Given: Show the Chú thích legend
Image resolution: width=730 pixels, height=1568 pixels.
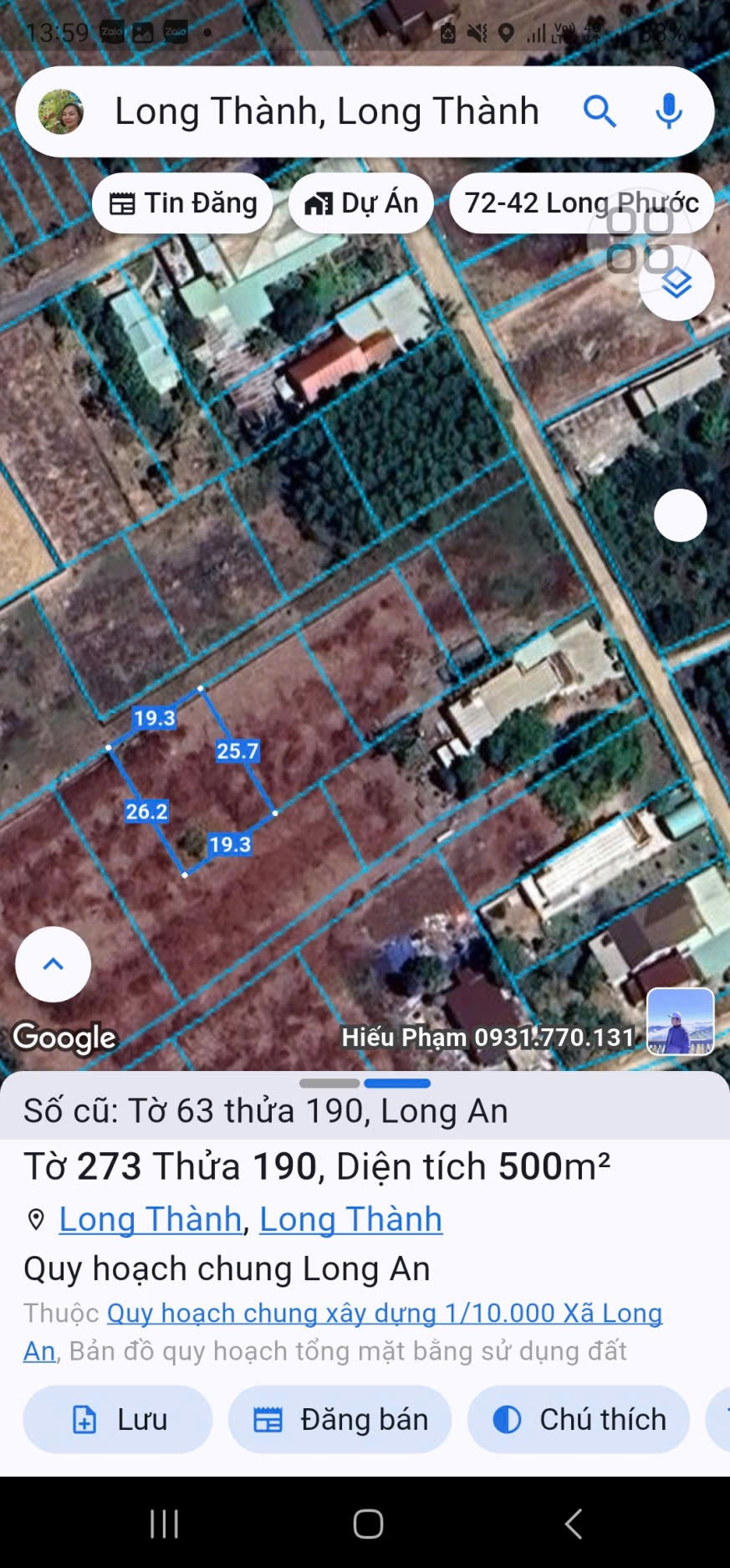Looking at the screenshot, I should coord(579,1419).
